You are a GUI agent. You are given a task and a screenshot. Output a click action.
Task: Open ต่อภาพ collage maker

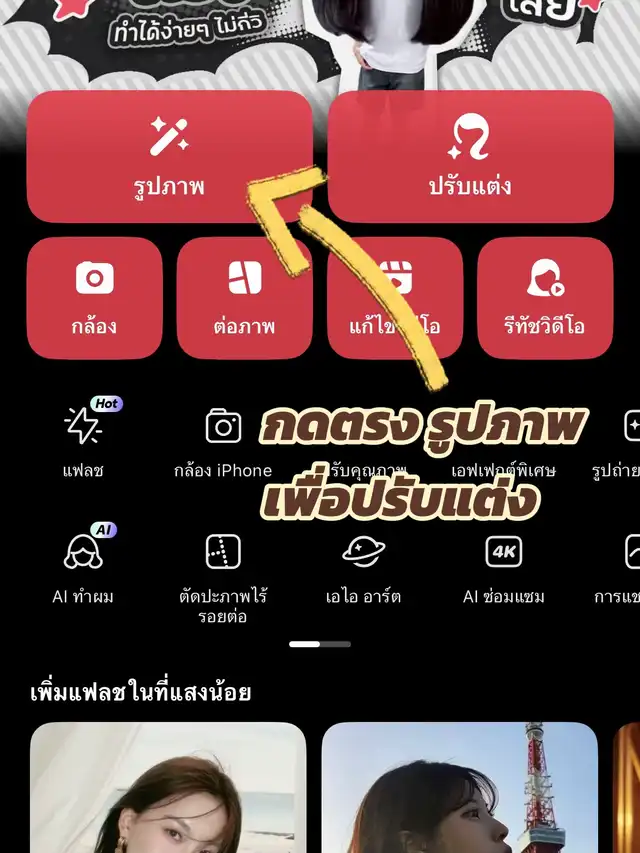244,297
